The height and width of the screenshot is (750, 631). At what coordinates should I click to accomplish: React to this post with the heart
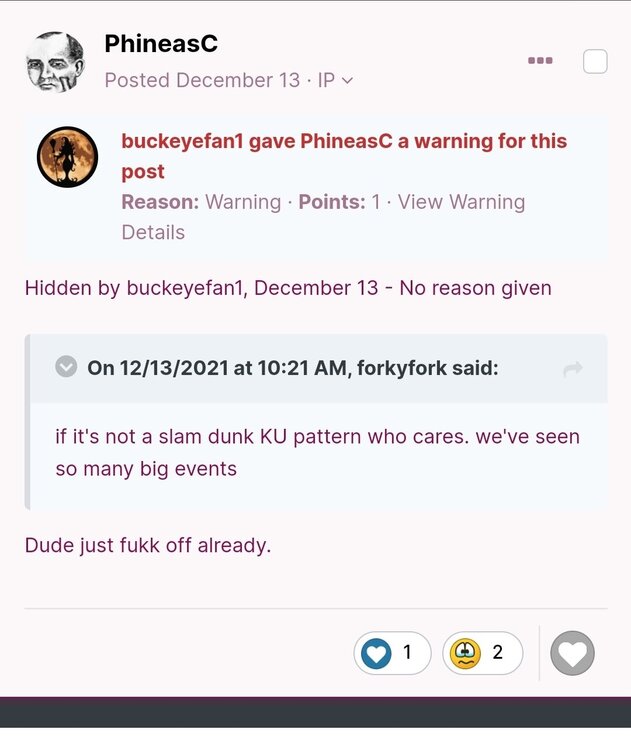[x=573, y=654]
